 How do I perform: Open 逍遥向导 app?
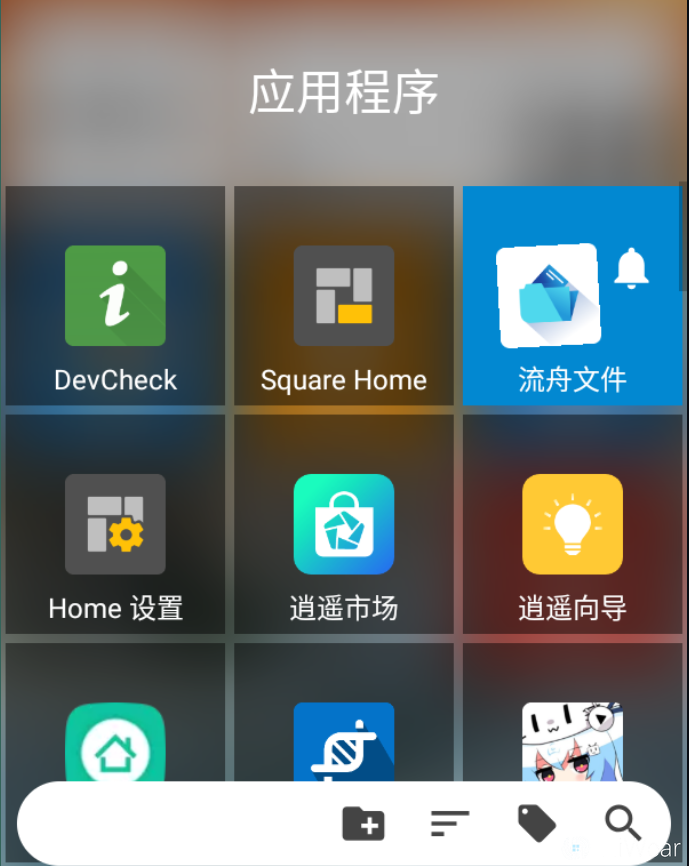click(x=572, y=524)
